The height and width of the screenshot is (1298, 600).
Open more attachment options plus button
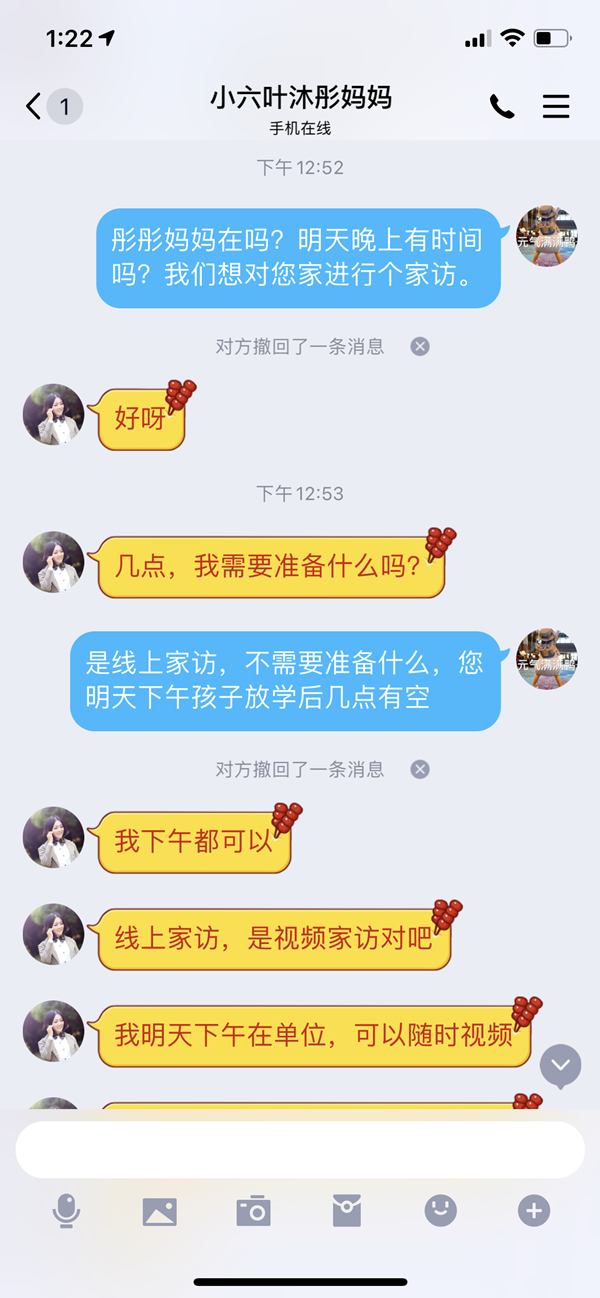click(x=534, y=1212)
